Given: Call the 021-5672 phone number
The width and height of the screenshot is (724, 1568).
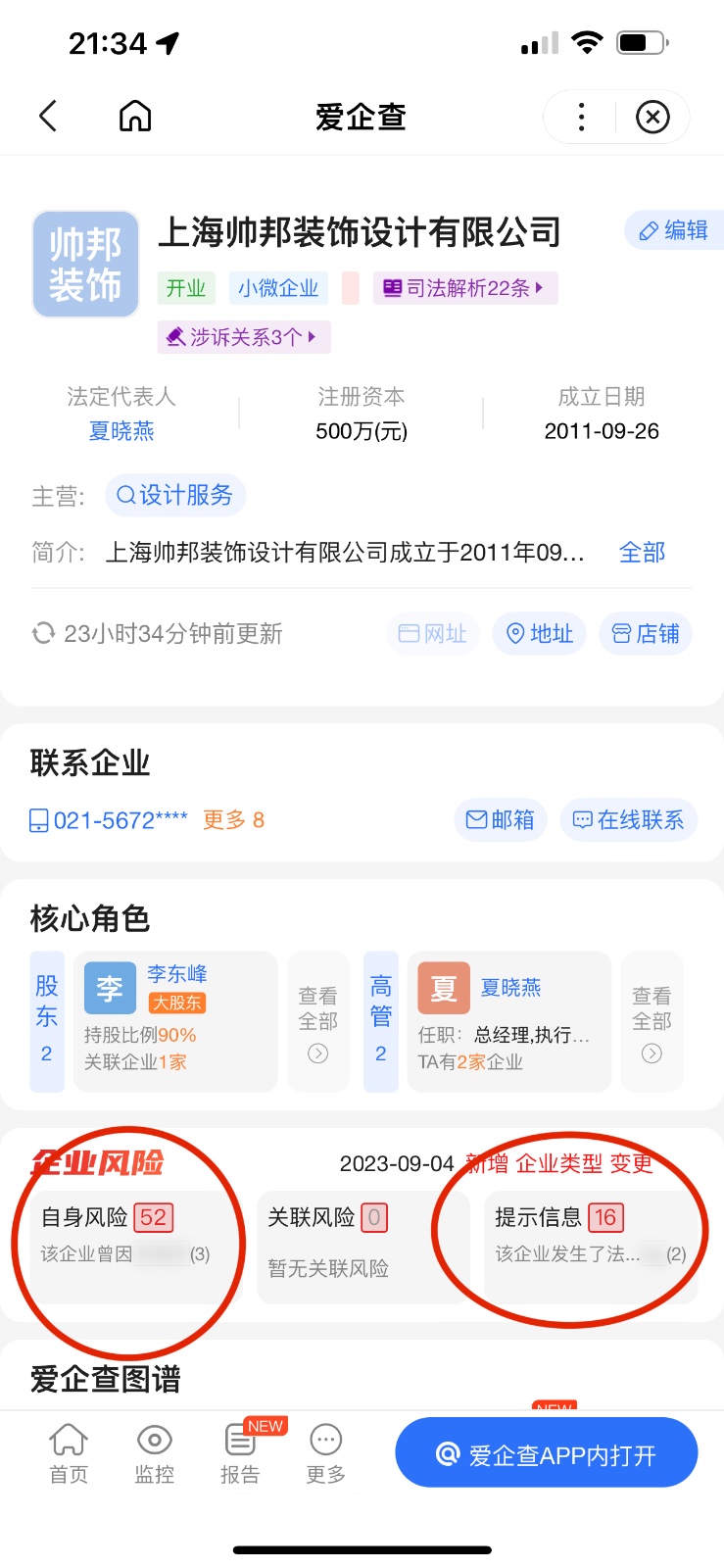Looking at the screenshot, I should pyautogui.click(x=109, y=820).
